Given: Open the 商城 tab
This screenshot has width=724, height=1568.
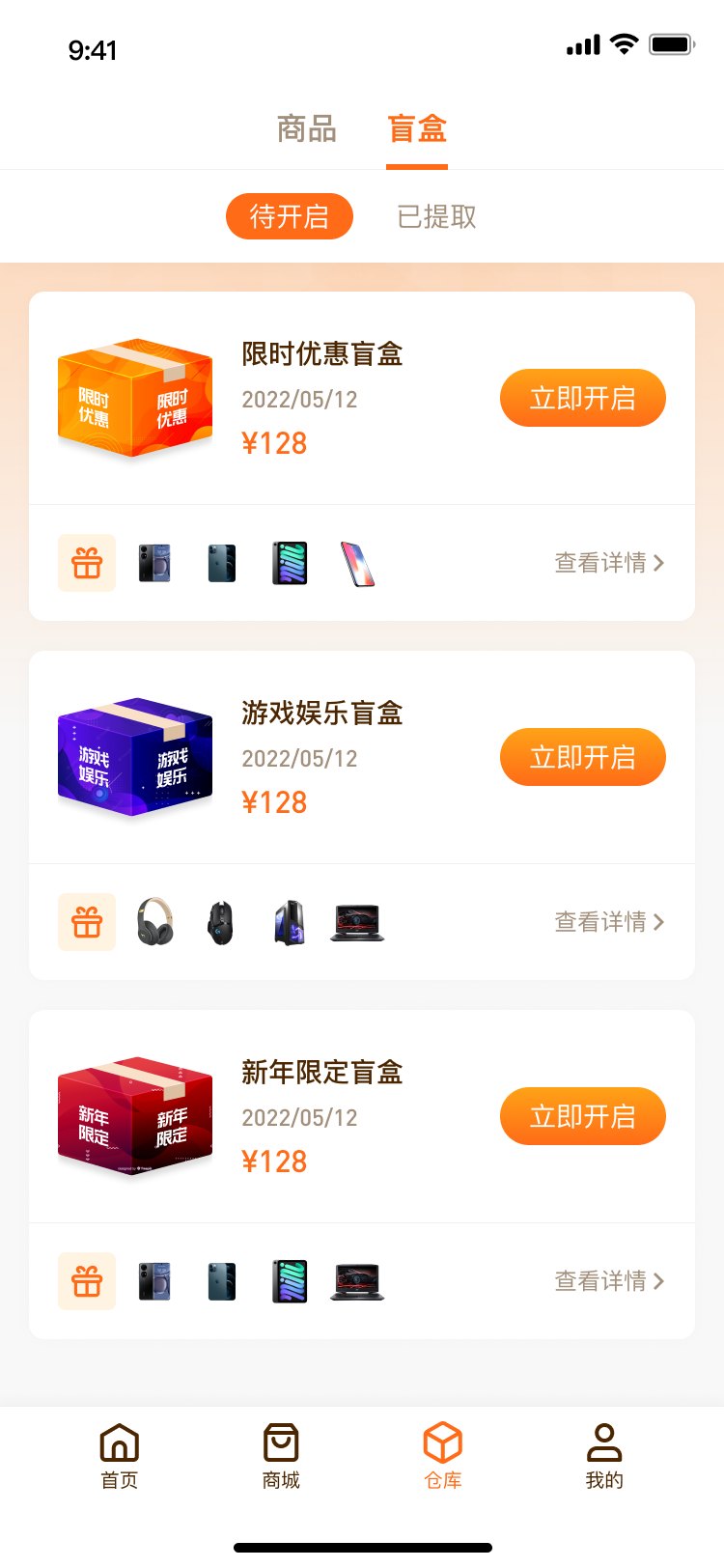Looking at the screenshot, I should [281, 1456].
